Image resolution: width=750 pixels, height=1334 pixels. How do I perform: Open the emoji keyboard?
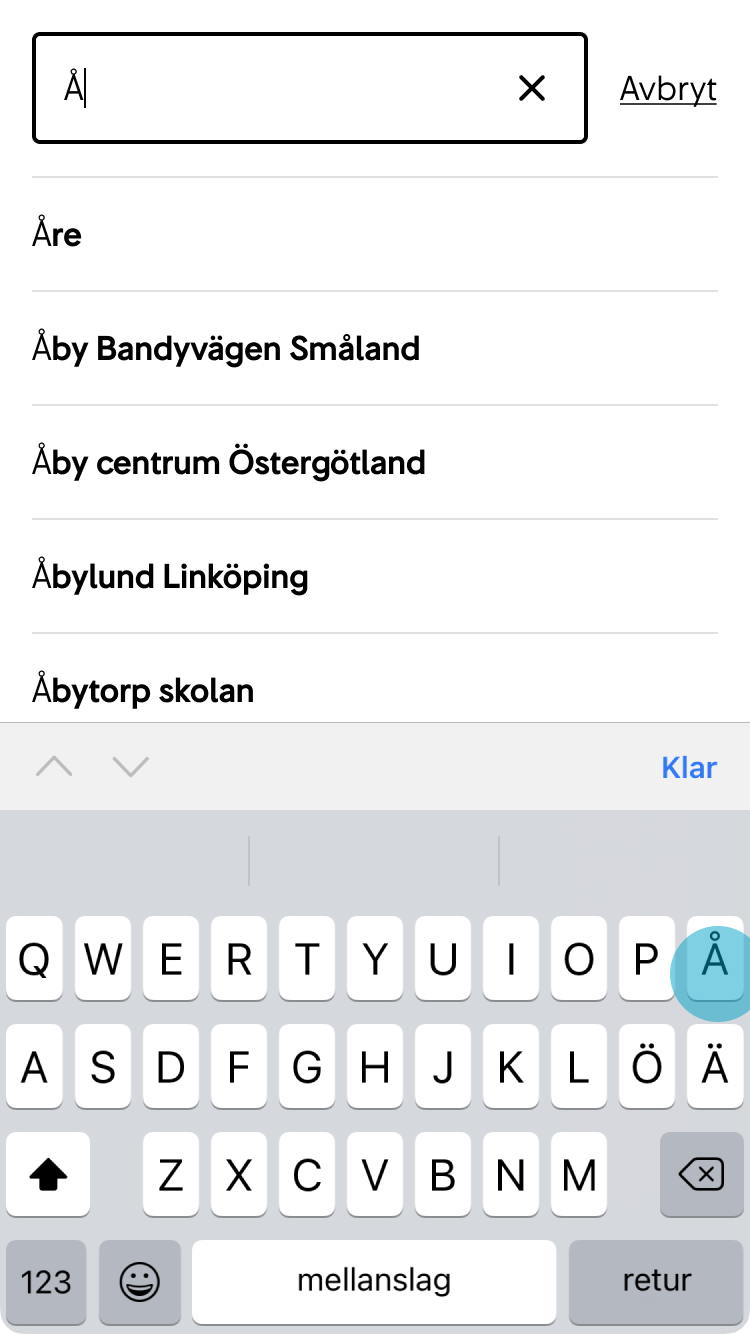click(140, 1282)
